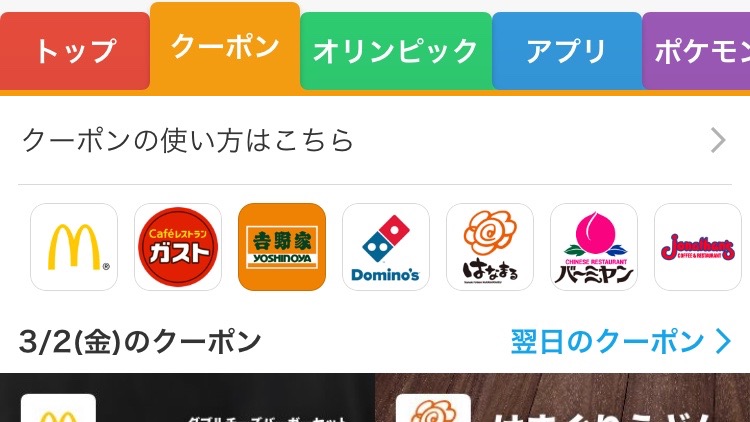
Task: Open Jonathan's coupons
Action: click(x=698, y=247)
